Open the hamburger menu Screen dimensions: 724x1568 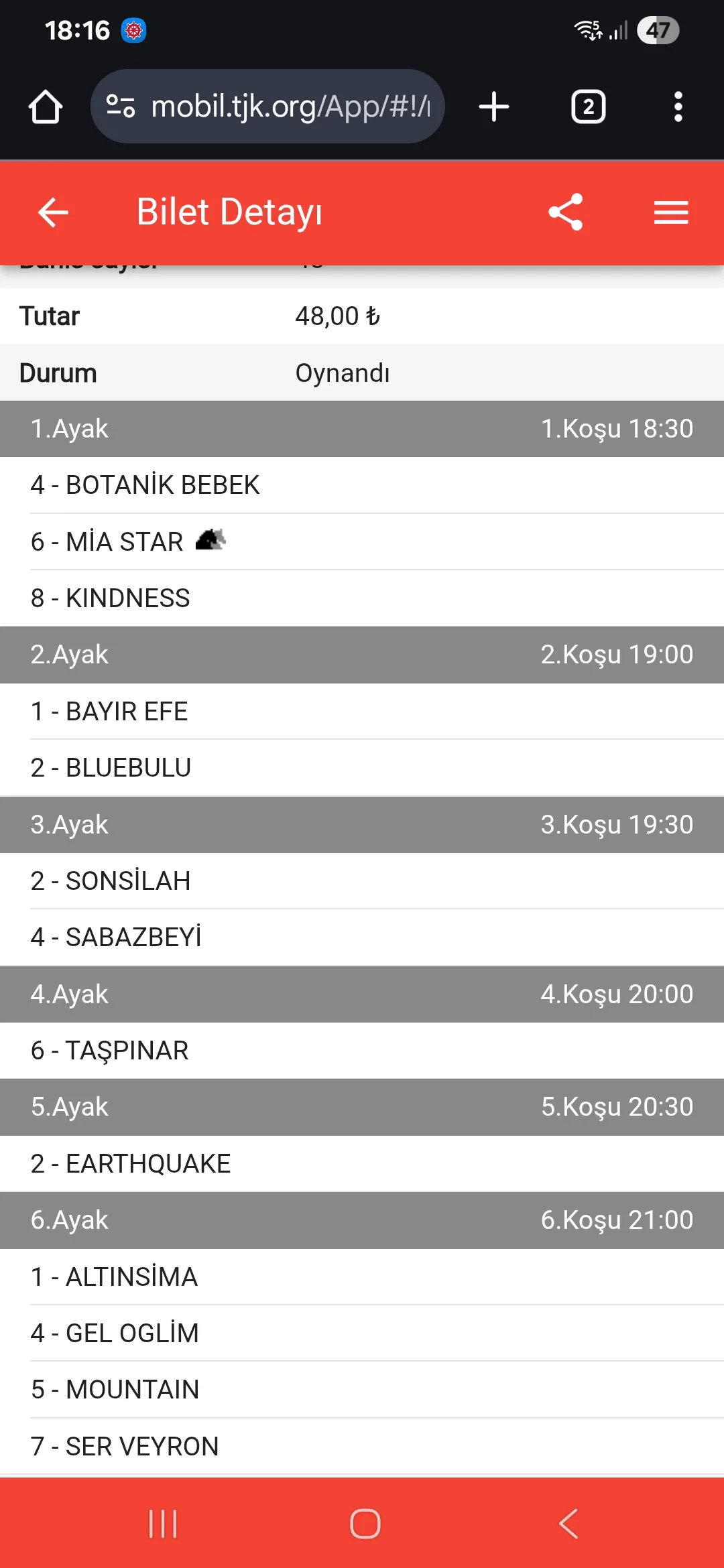click(671, 212)
